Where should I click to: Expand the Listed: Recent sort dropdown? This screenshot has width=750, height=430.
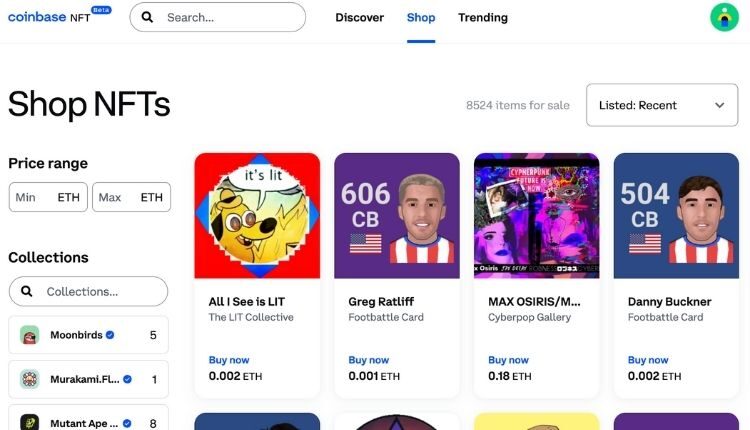pyautogui.click(x=661, y=105)
